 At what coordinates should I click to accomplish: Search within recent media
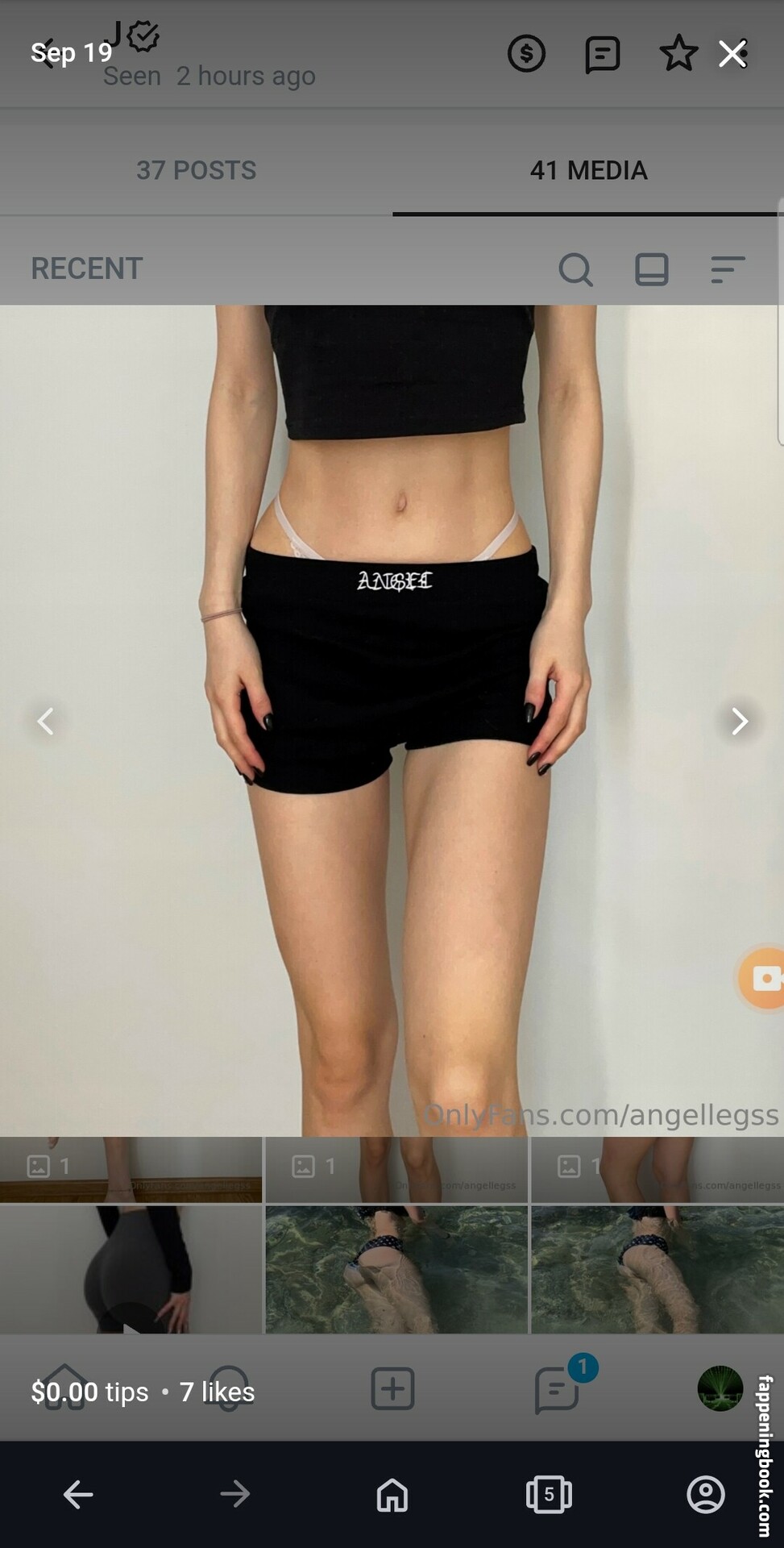coord(575,269)
